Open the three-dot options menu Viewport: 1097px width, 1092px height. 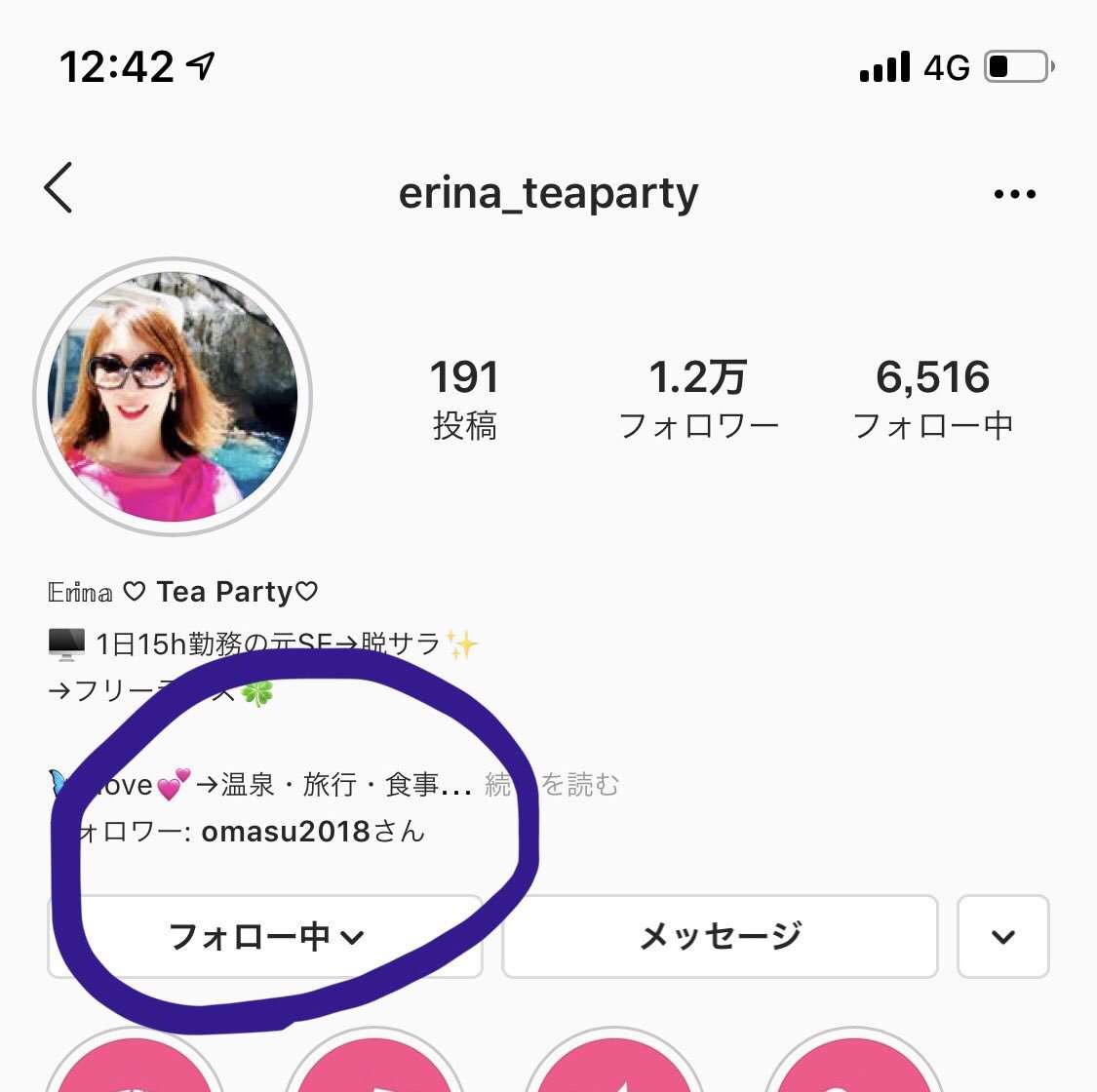coord(1014,194)
